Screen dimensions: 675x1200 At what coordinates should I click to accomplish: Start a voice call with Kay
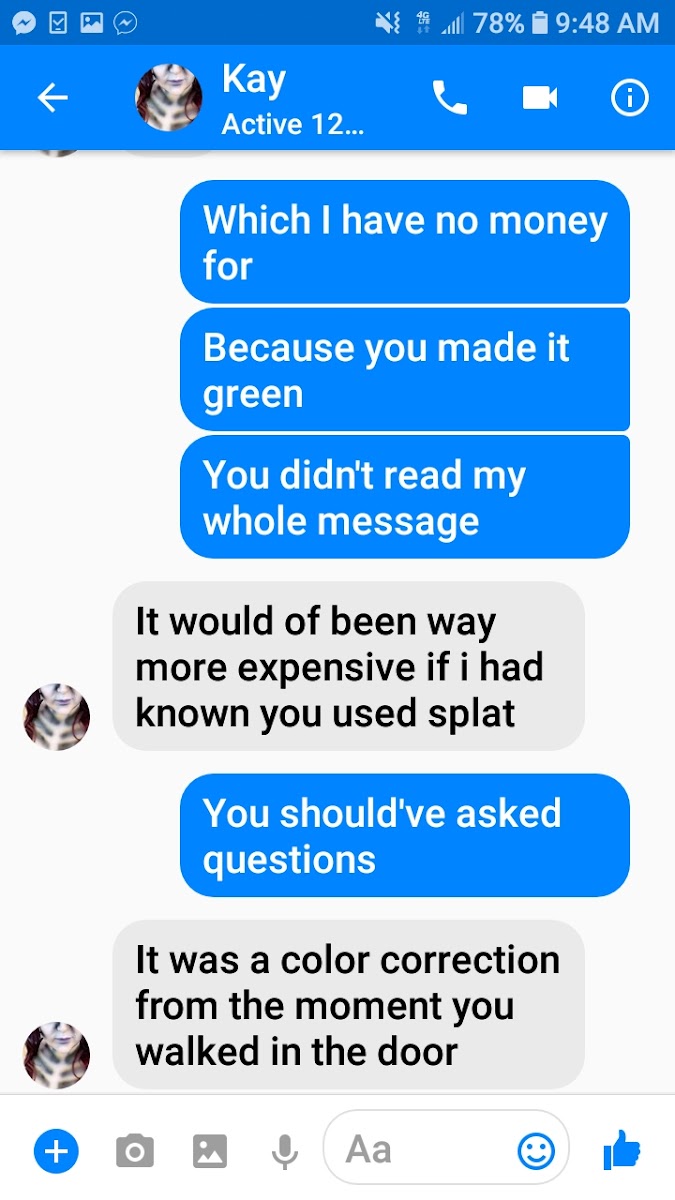[449, 97]
